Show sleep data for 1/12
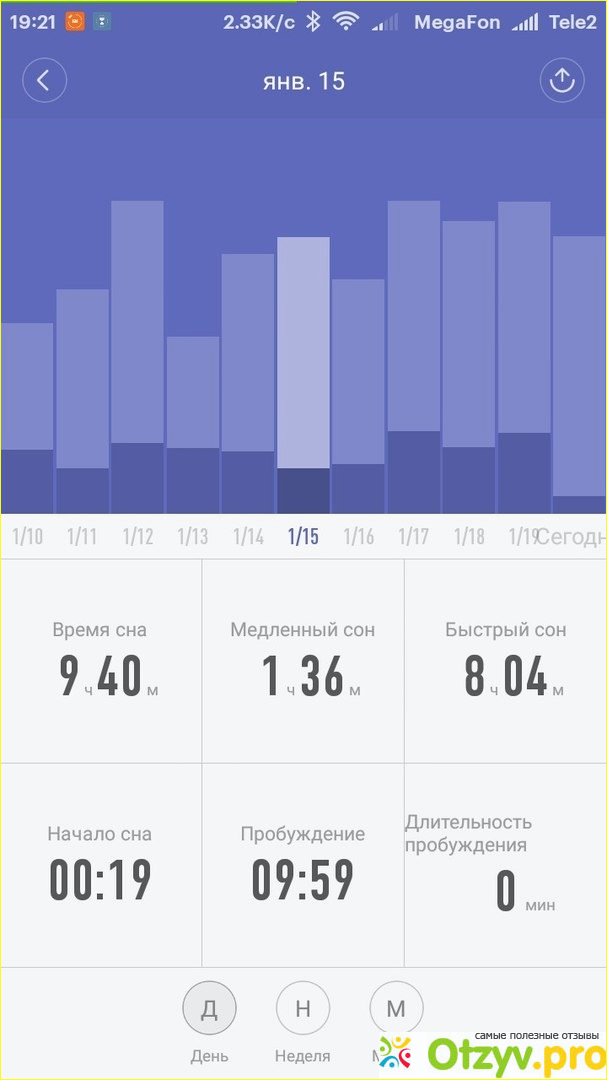Image resolution: width=607 pixels, height=1080 pixels. pos(137,357)
